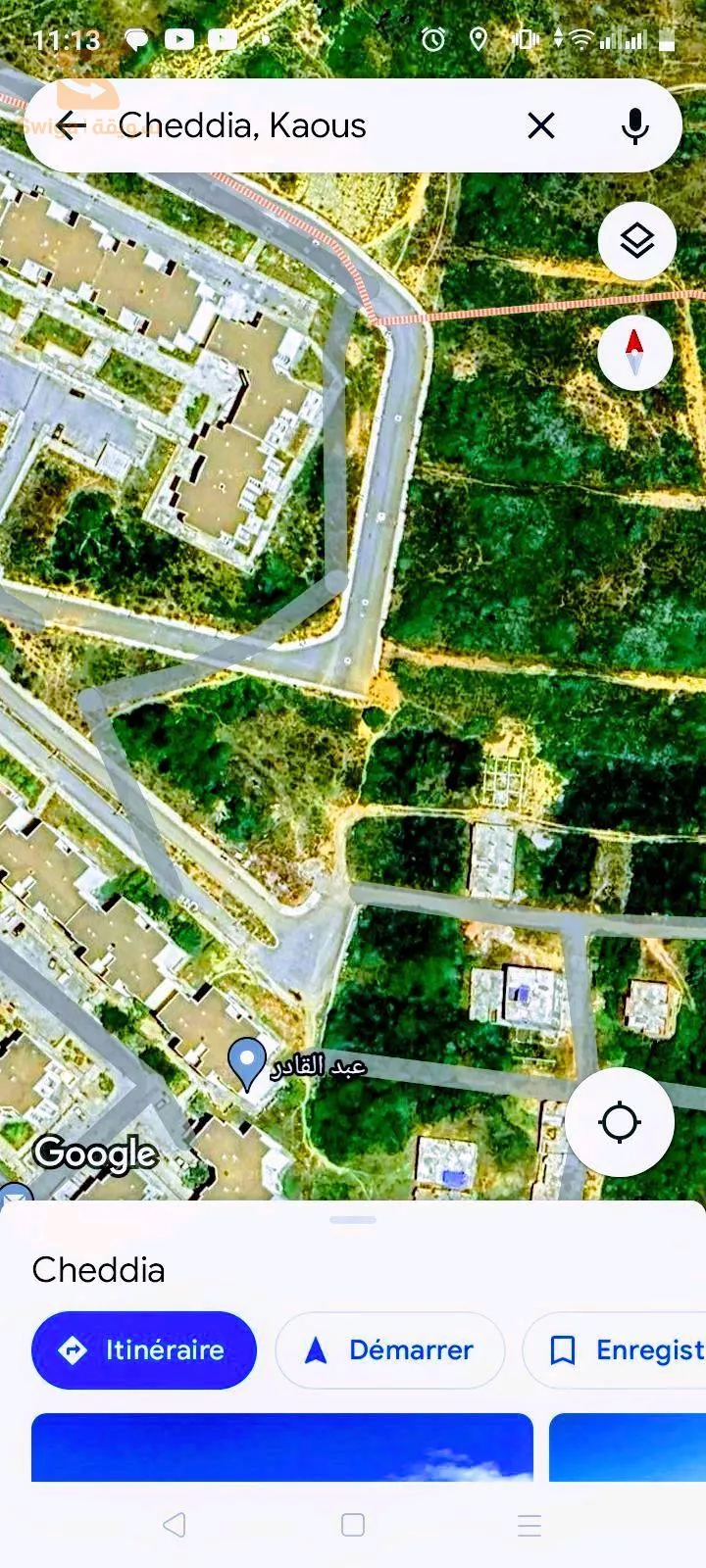Start navigation with Démarrer

(390, 1350)
